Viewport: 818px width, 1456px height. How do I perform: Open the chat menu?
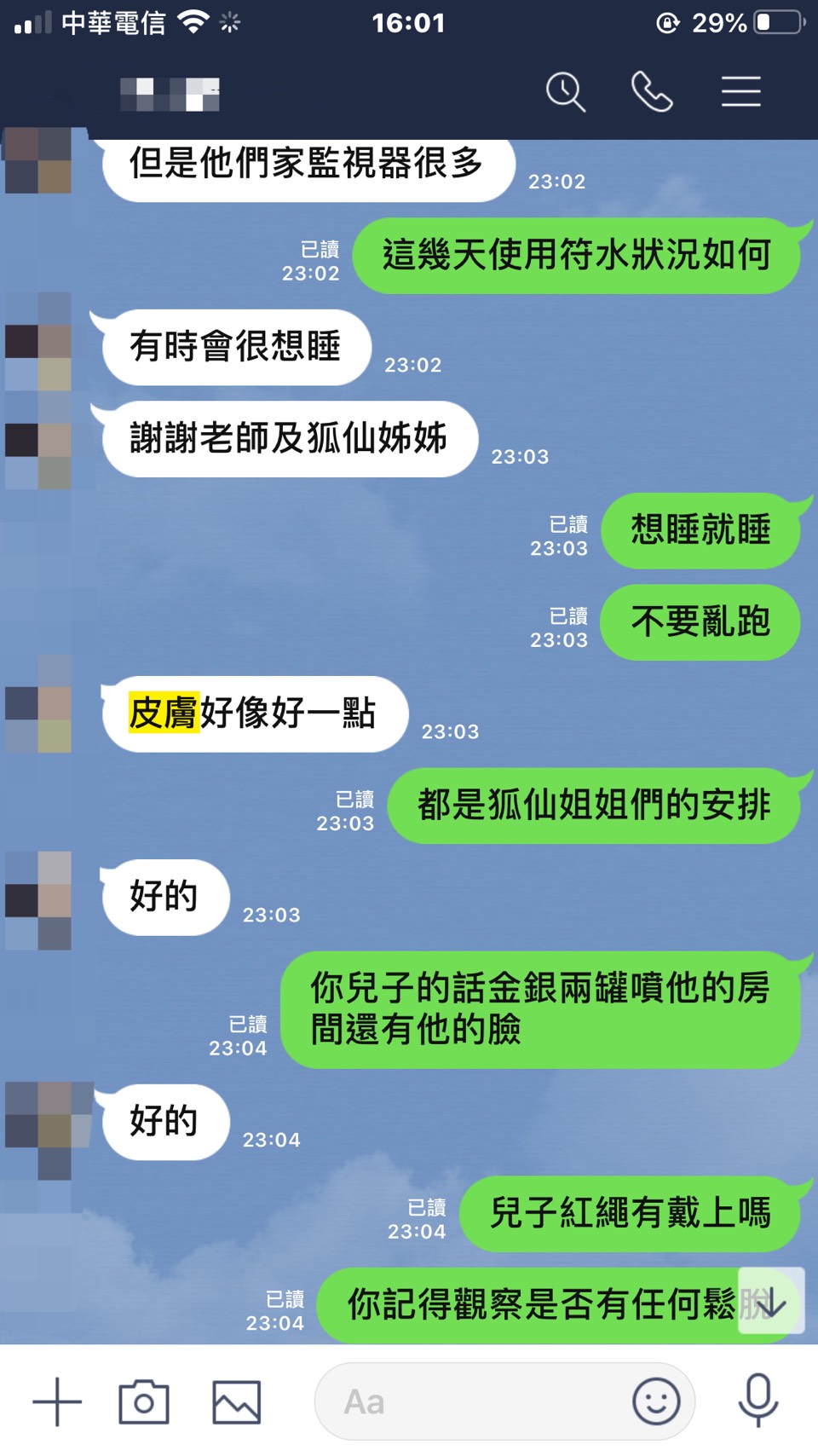pos(740,92)
